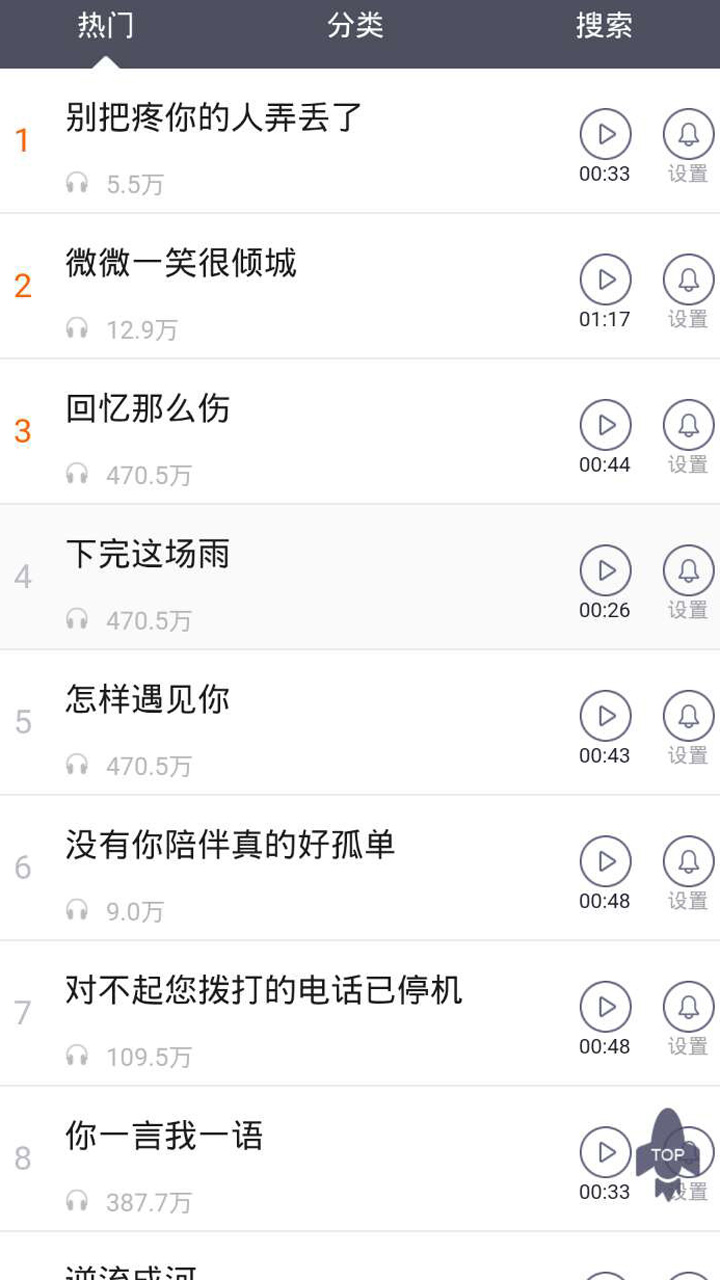
Task: Switch to the 分类 tab
Action: click(357, 27)
